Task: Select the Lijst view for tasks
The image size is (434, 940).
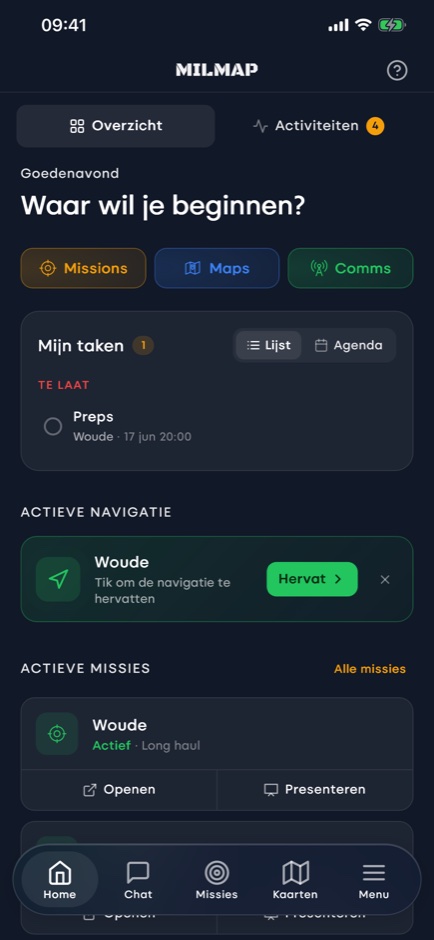Action: (x=269, y=345)
